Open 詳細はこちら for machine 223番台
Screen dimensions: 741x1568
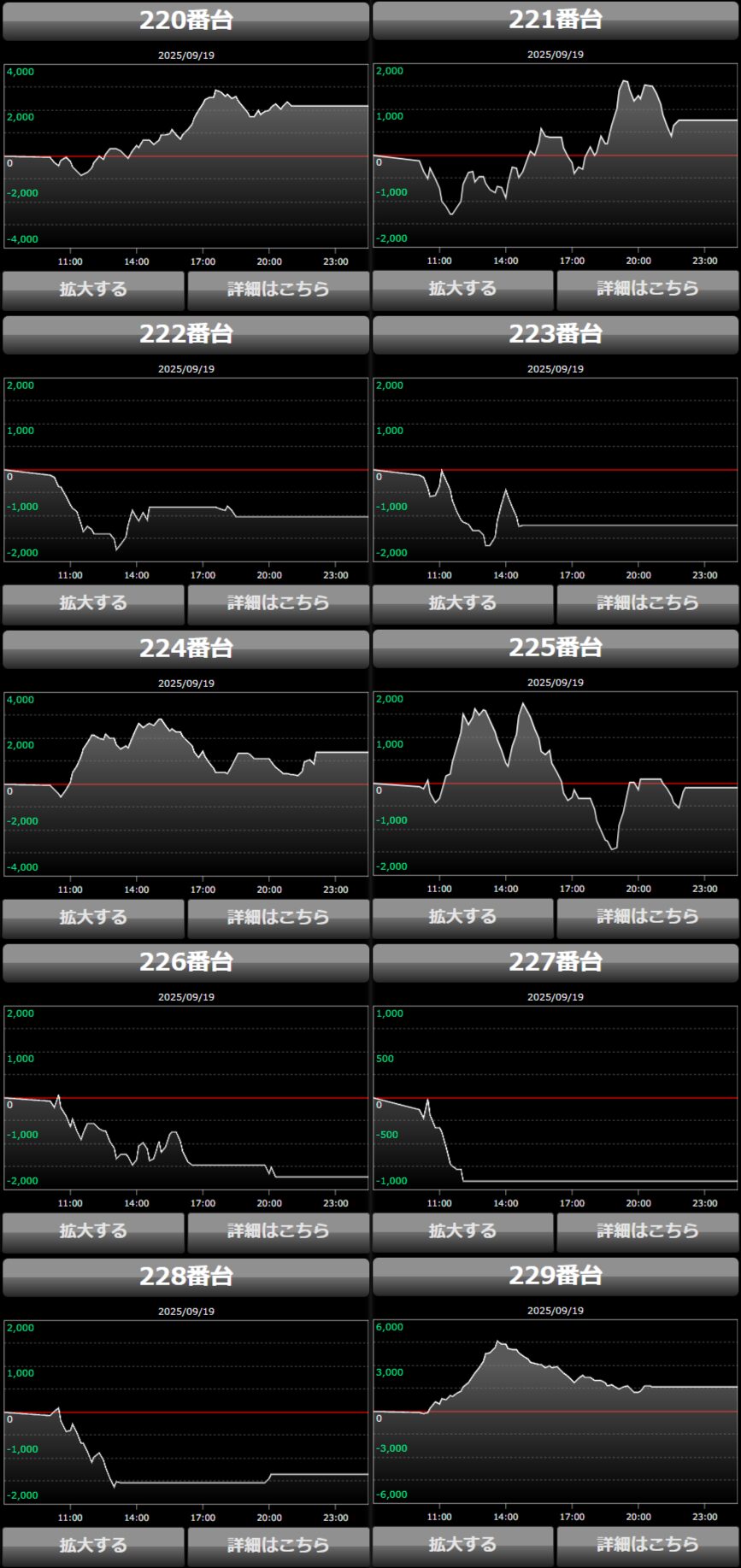(x=648, y=603)
